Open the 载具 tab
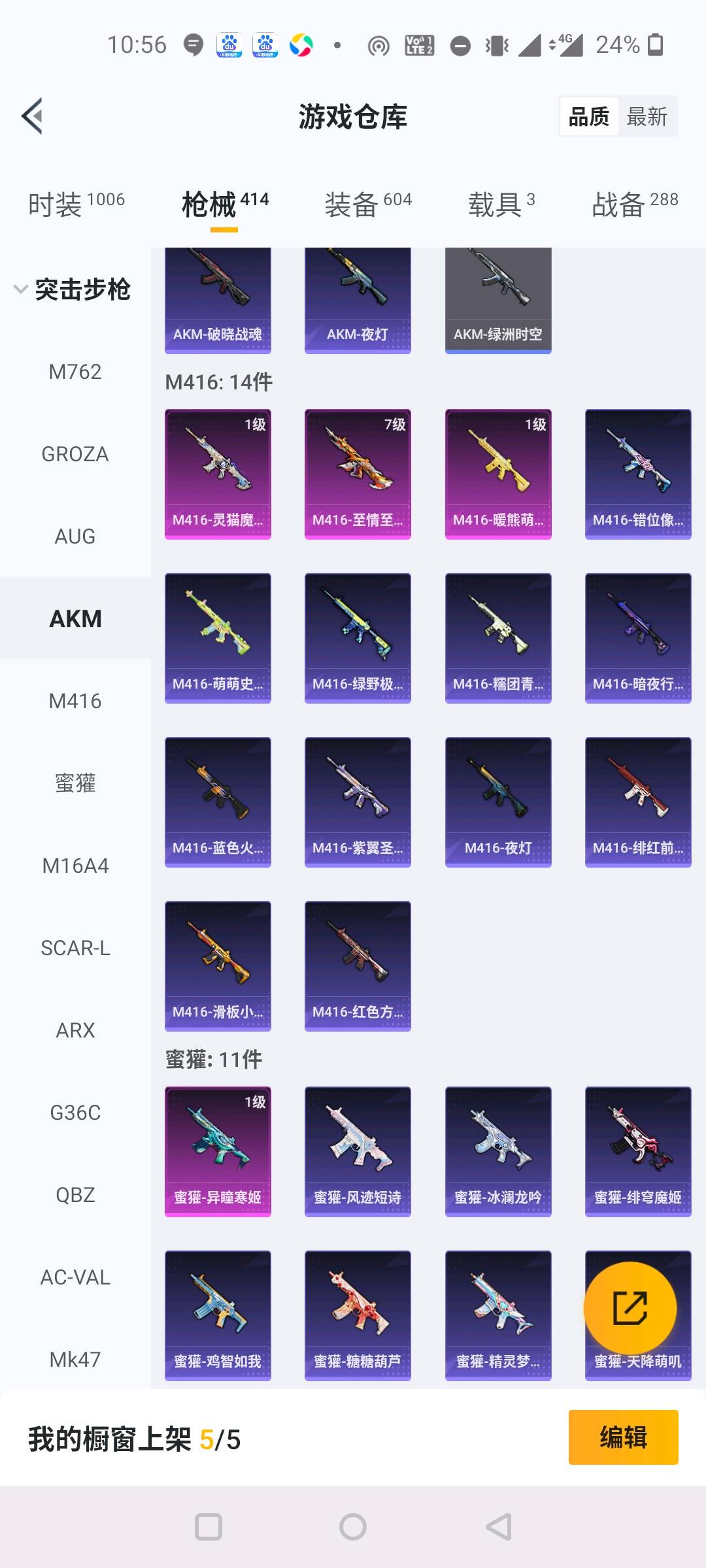706x1568 pixels. [501, 204]
